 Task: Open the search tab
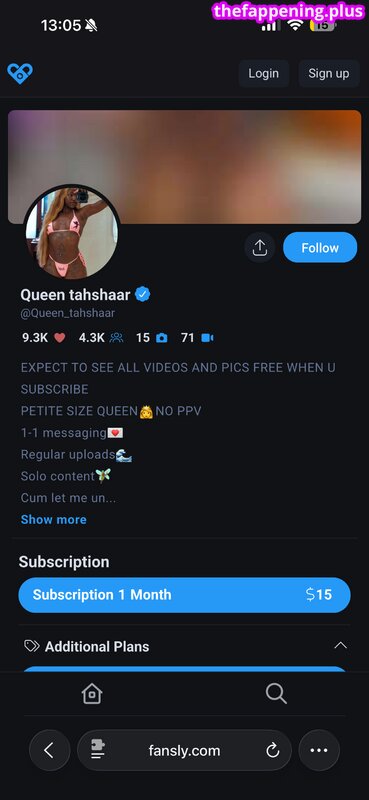coord(276,694)
